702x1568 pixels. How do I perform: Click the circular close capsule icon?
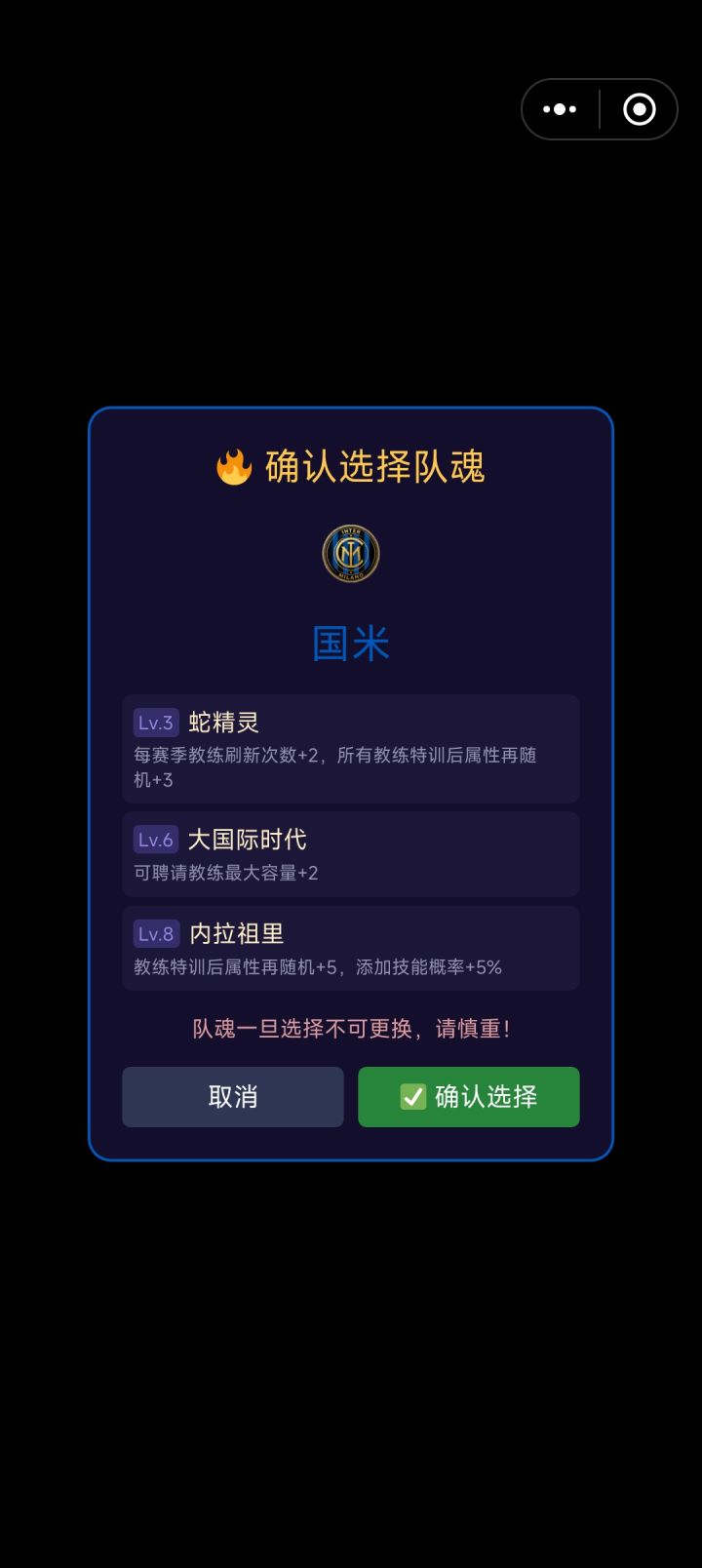[639, 108]
